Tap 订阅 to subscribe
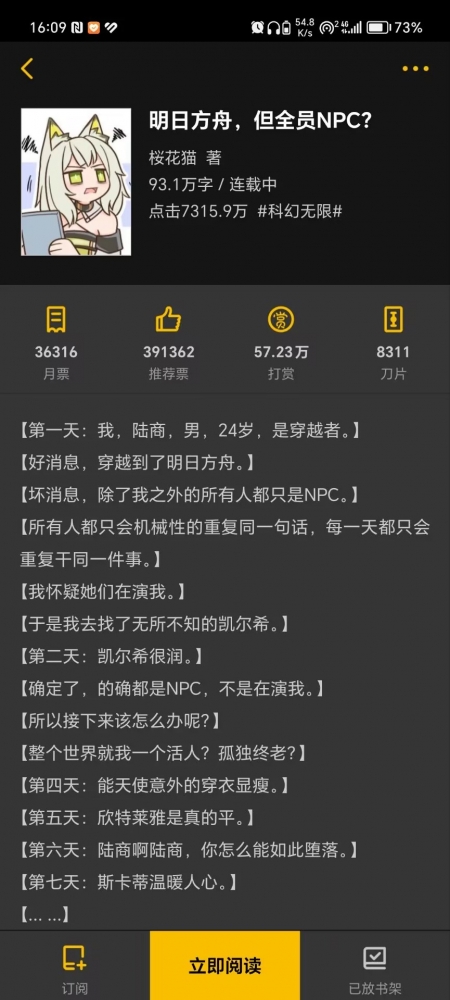The height and width of the screenshot is (1000, 450). click(x=75, y=966)
